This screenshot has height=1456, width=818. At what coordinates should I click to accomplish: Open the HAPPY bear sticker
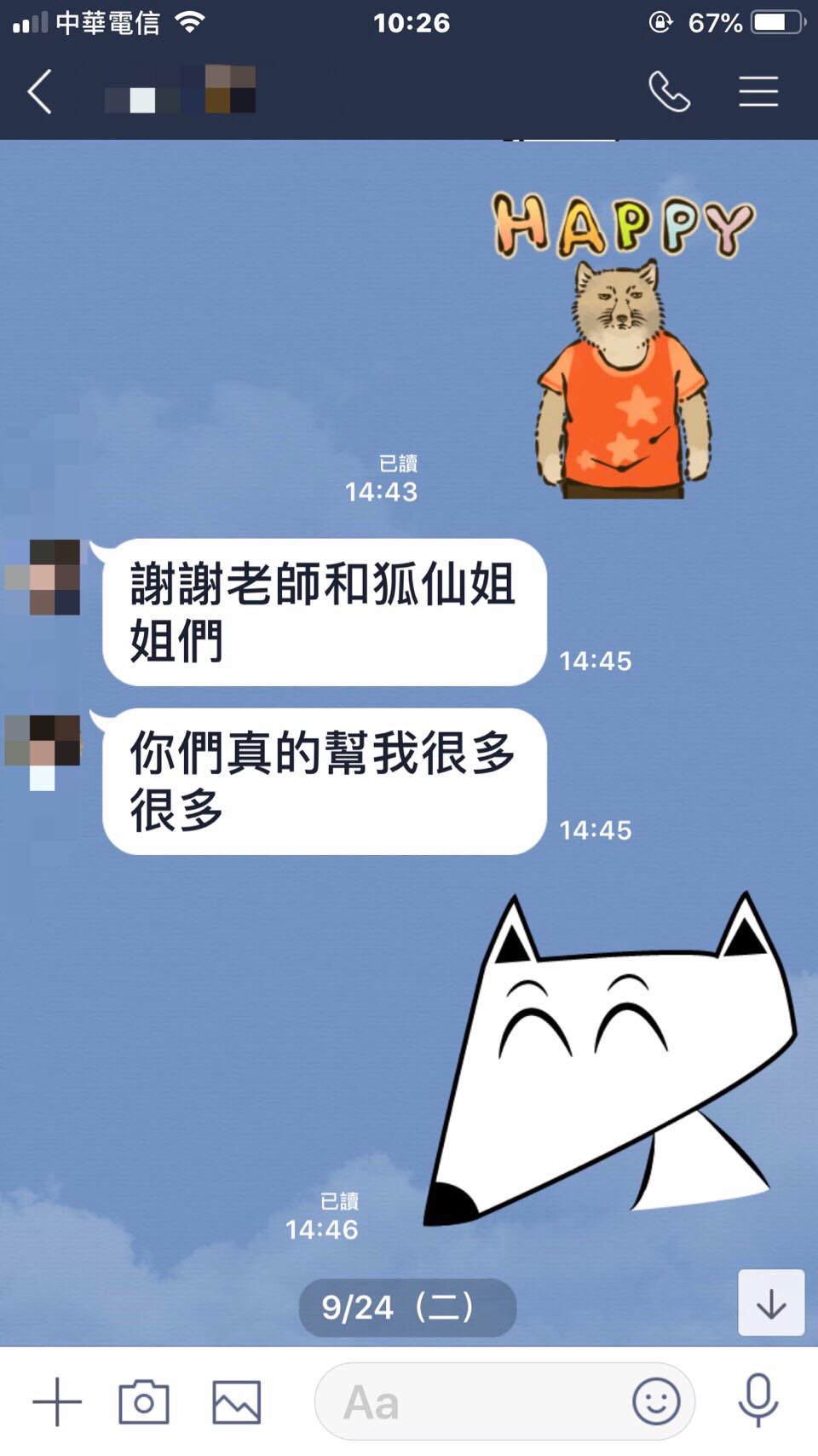tap(622, 350)
